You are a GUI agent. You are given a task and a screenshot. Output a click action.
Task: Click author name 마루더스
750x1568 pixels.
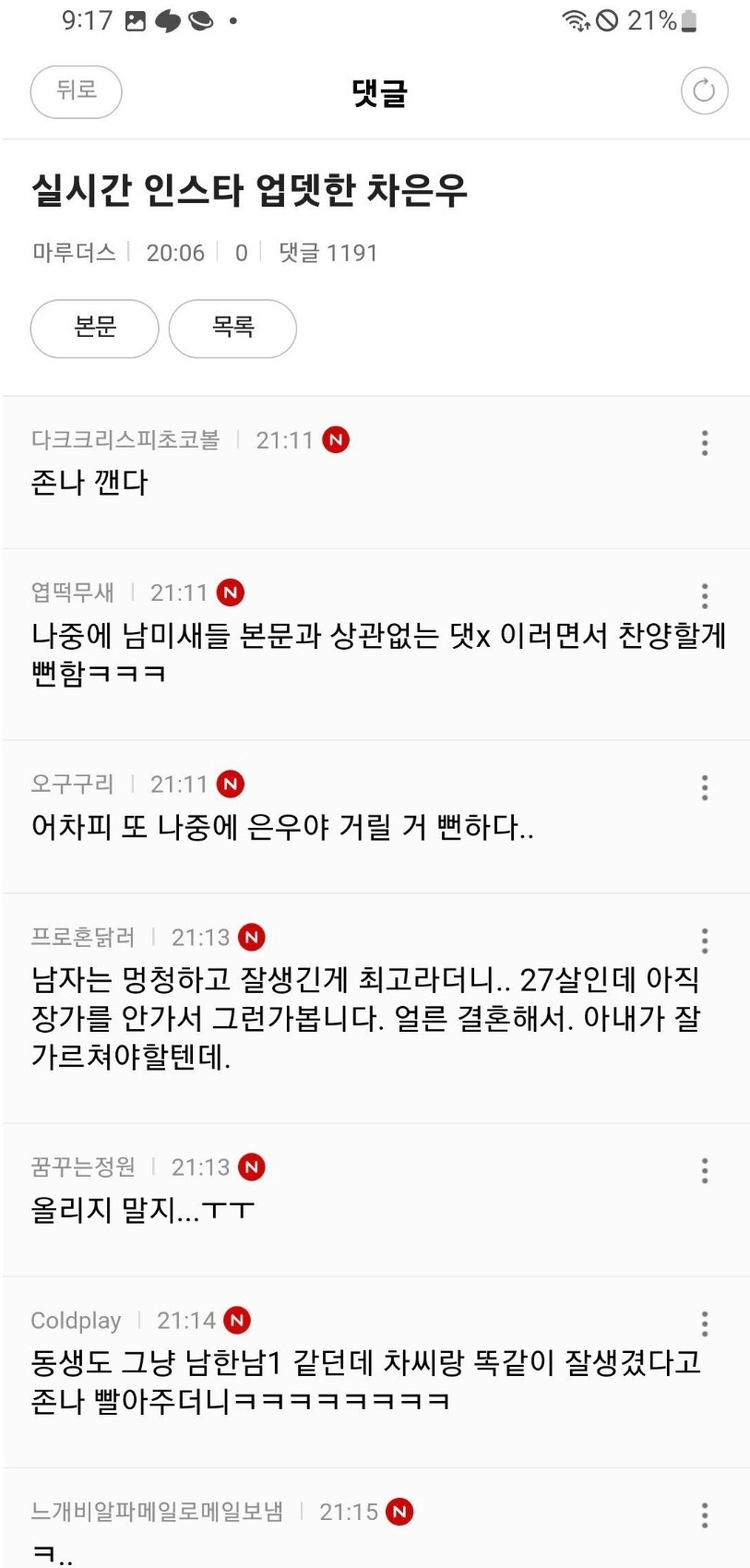[x=72, y=252]
